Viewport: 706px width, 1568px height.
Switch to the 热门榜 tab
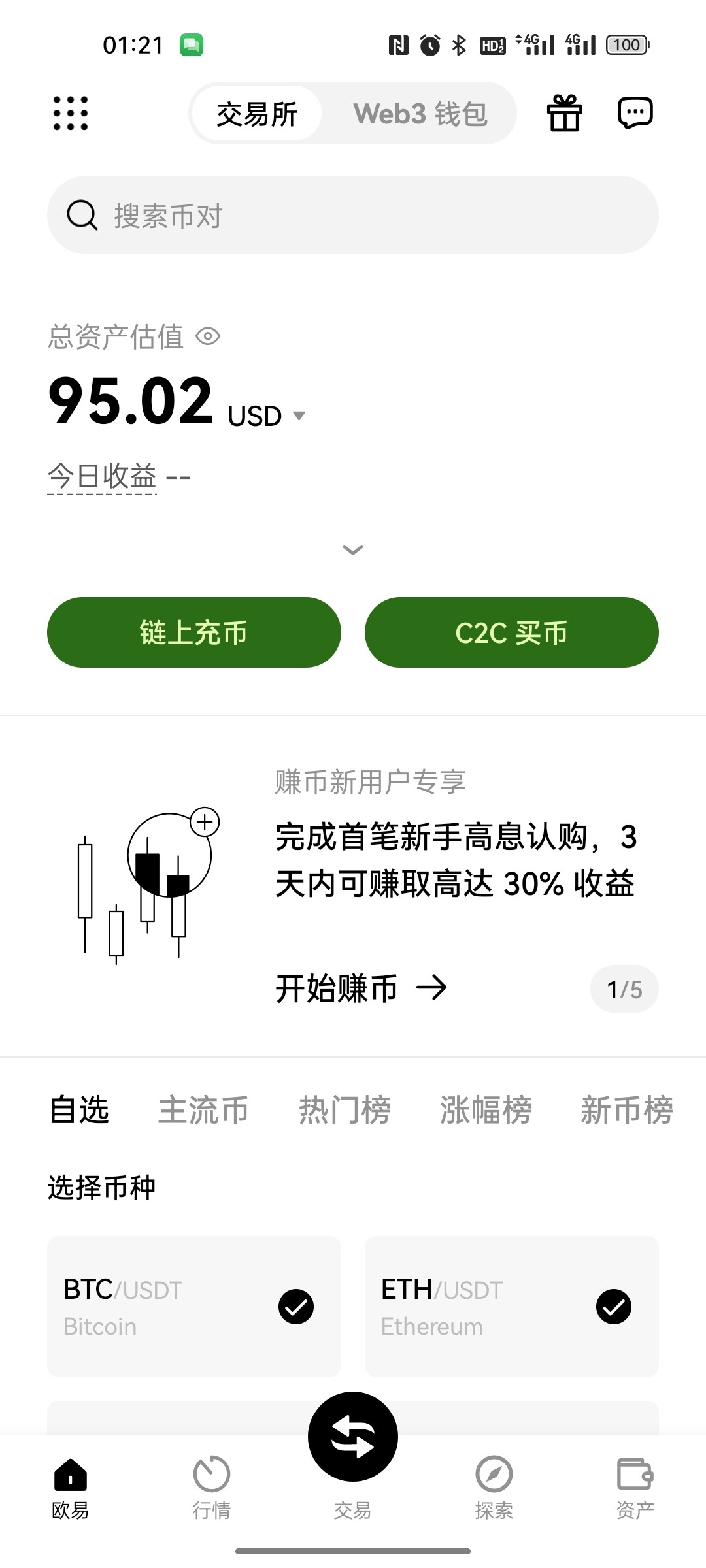[345, 1110]
